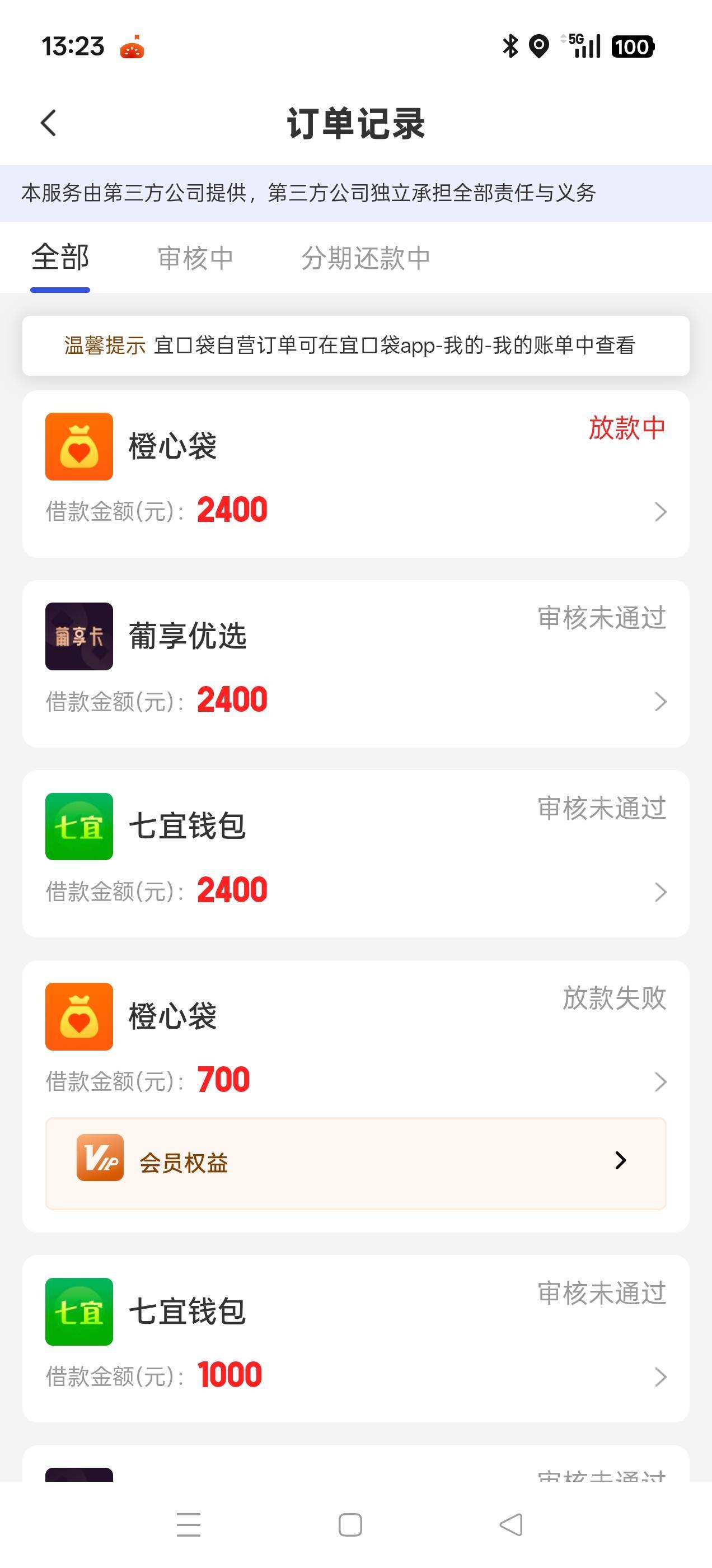Image resolution: width=712 pixels, height=1568 pixels.
Task: Open the 七宜钱包 order for 1000
Action: pyautogui.click(x=355, y=1338)
